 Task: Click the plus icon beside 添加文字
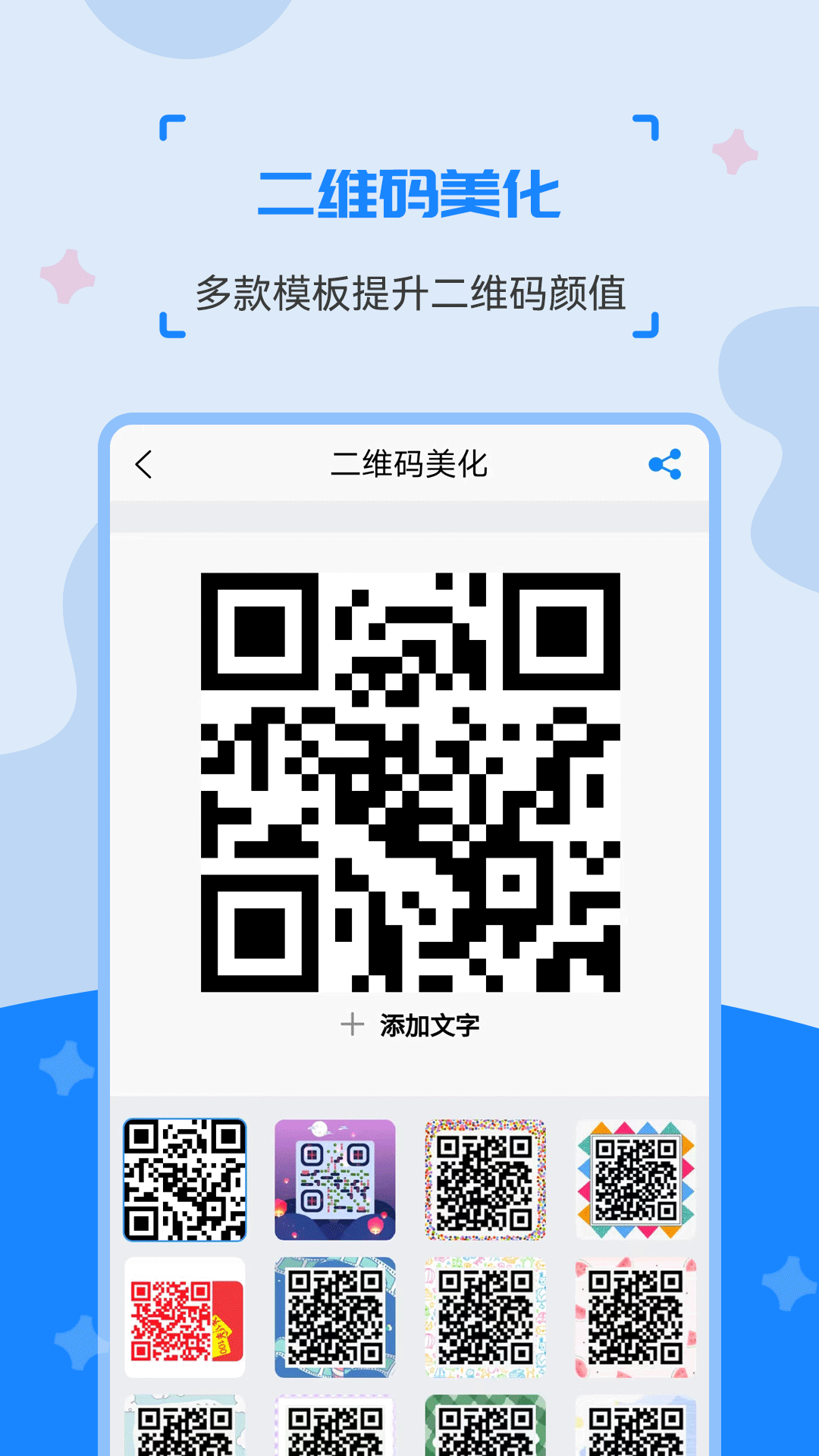(x=352, y=1023)
